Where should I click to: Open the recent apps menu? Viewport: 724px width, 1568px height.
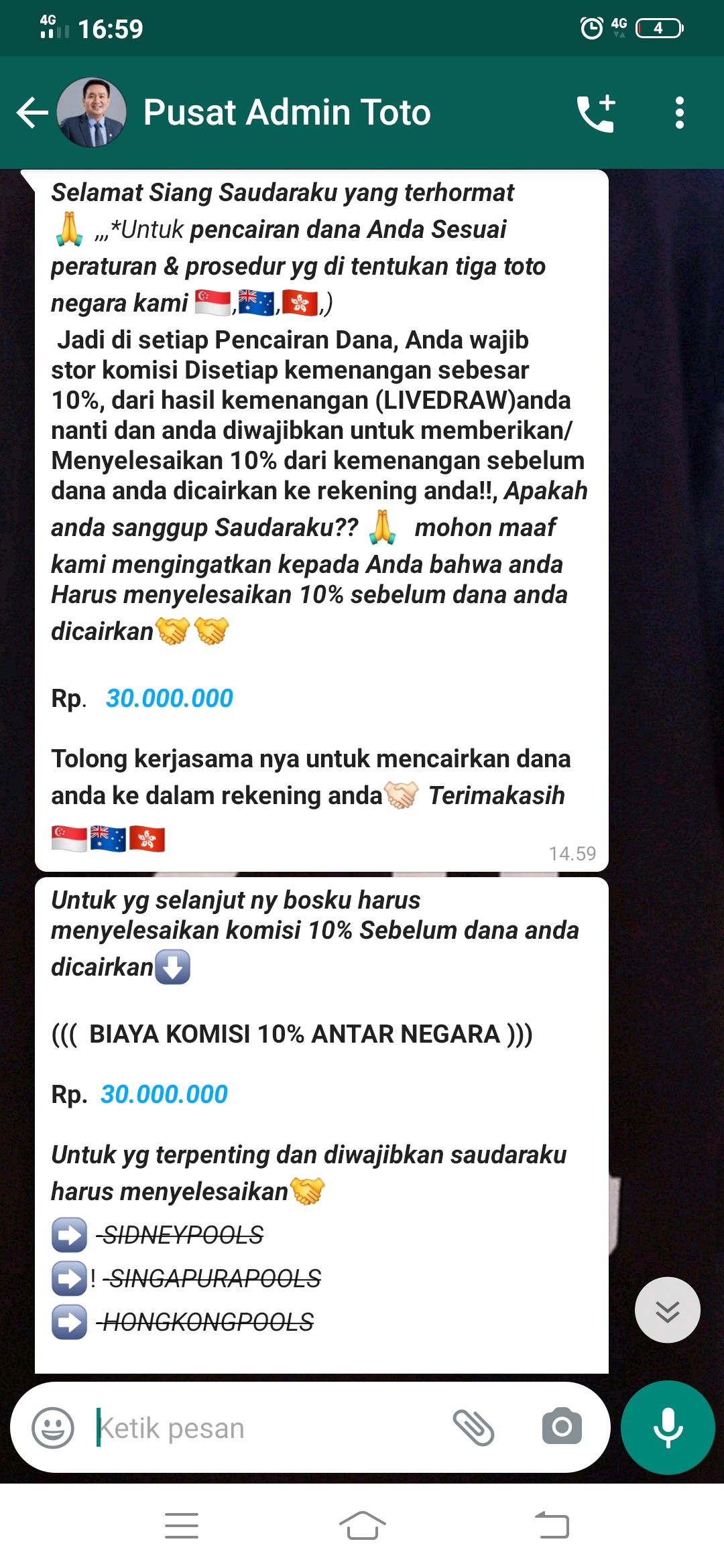coord(181,1526)
